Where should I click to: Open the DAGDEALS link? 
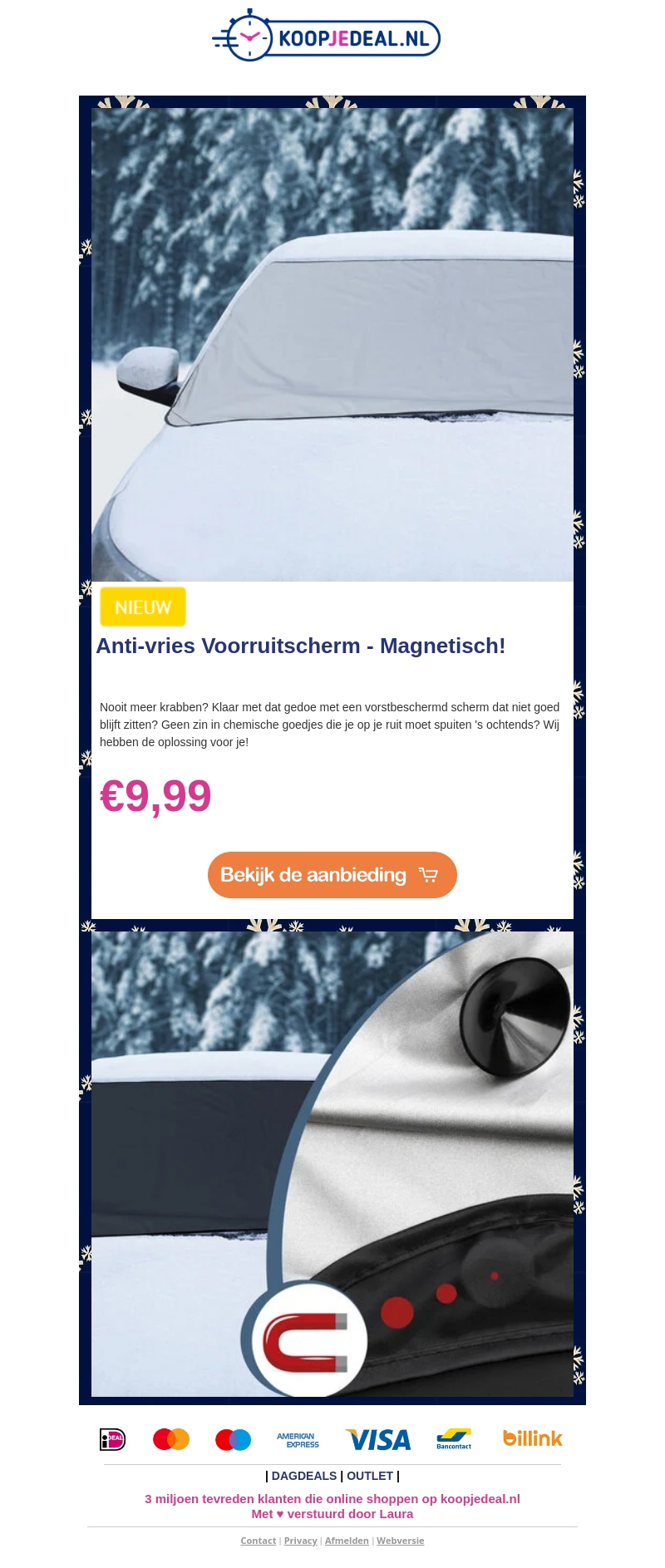pyautogui.click(x=303, y=1476)
